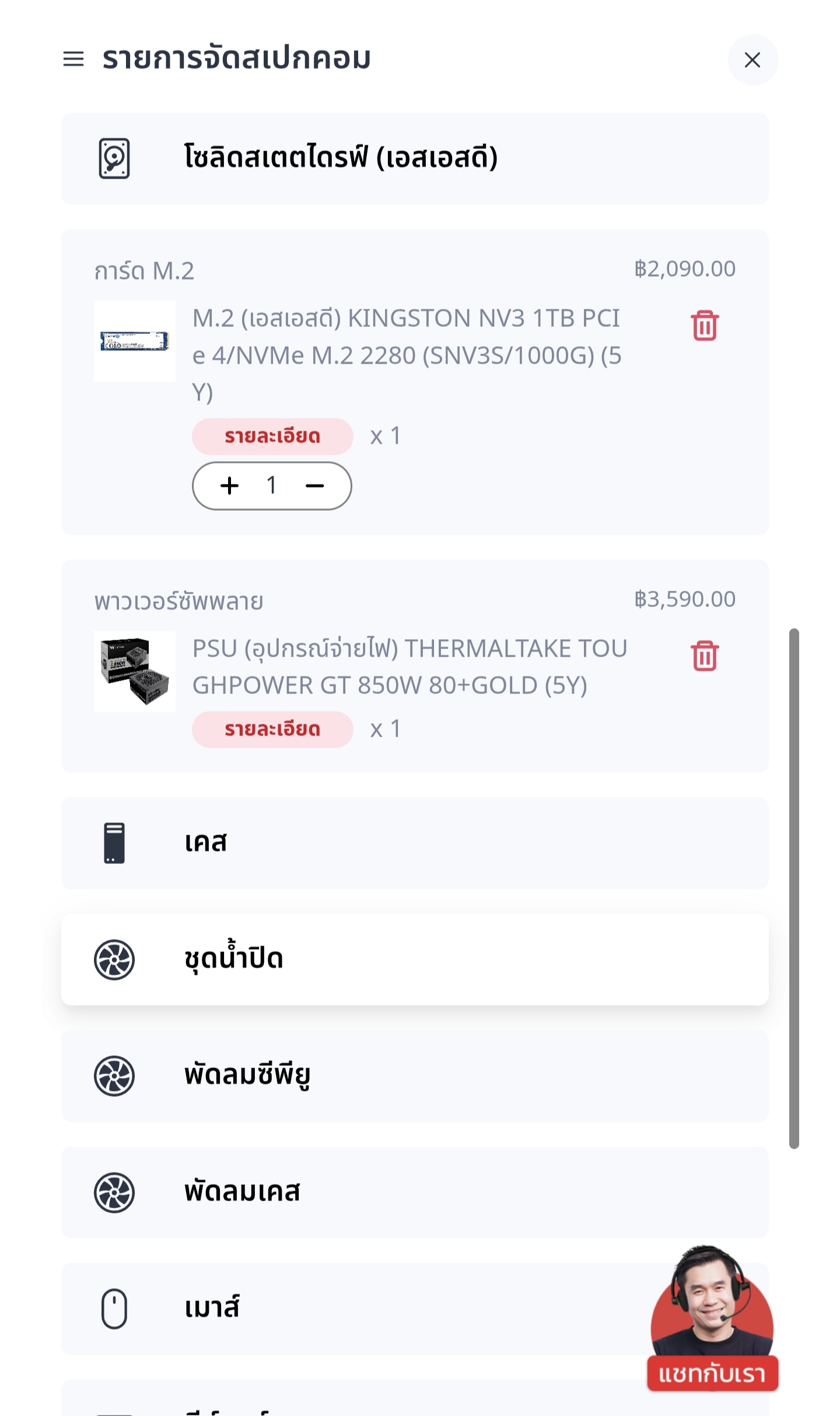View รายละเอียด of Thermaltake PSU
840x1416 pixels.
(x=272, y=729)
